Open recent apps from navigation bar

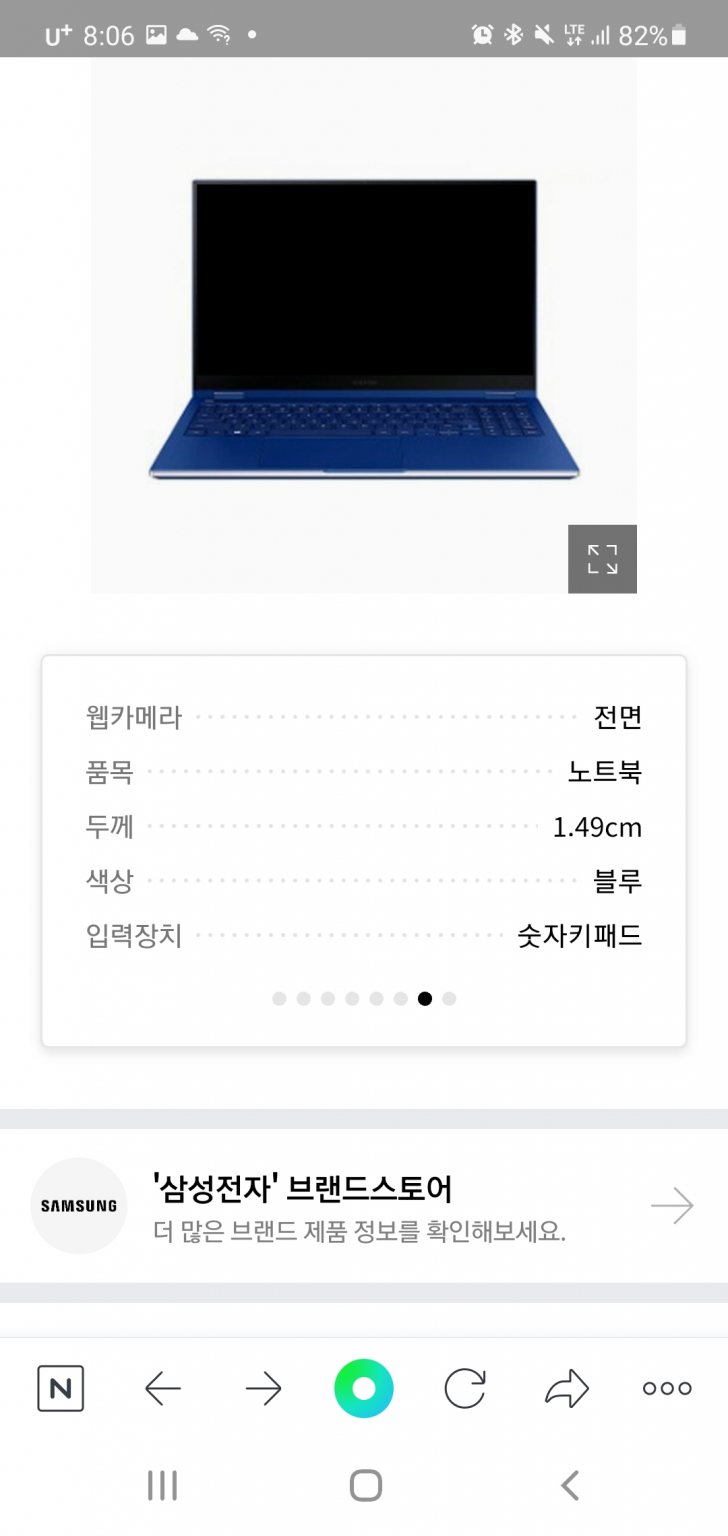[x=162, y=1486]
